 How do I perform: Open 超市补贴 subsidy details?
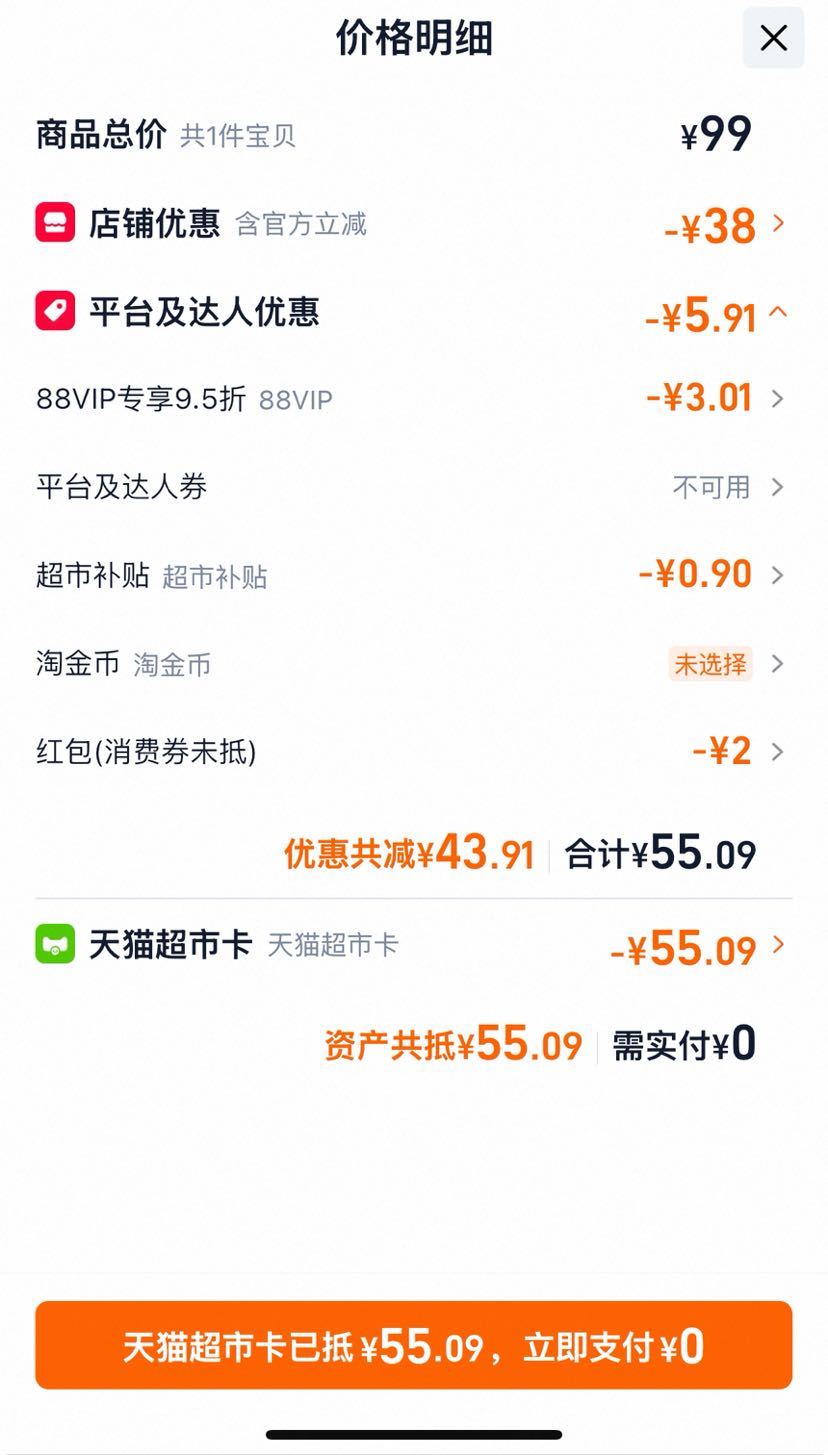413,575
